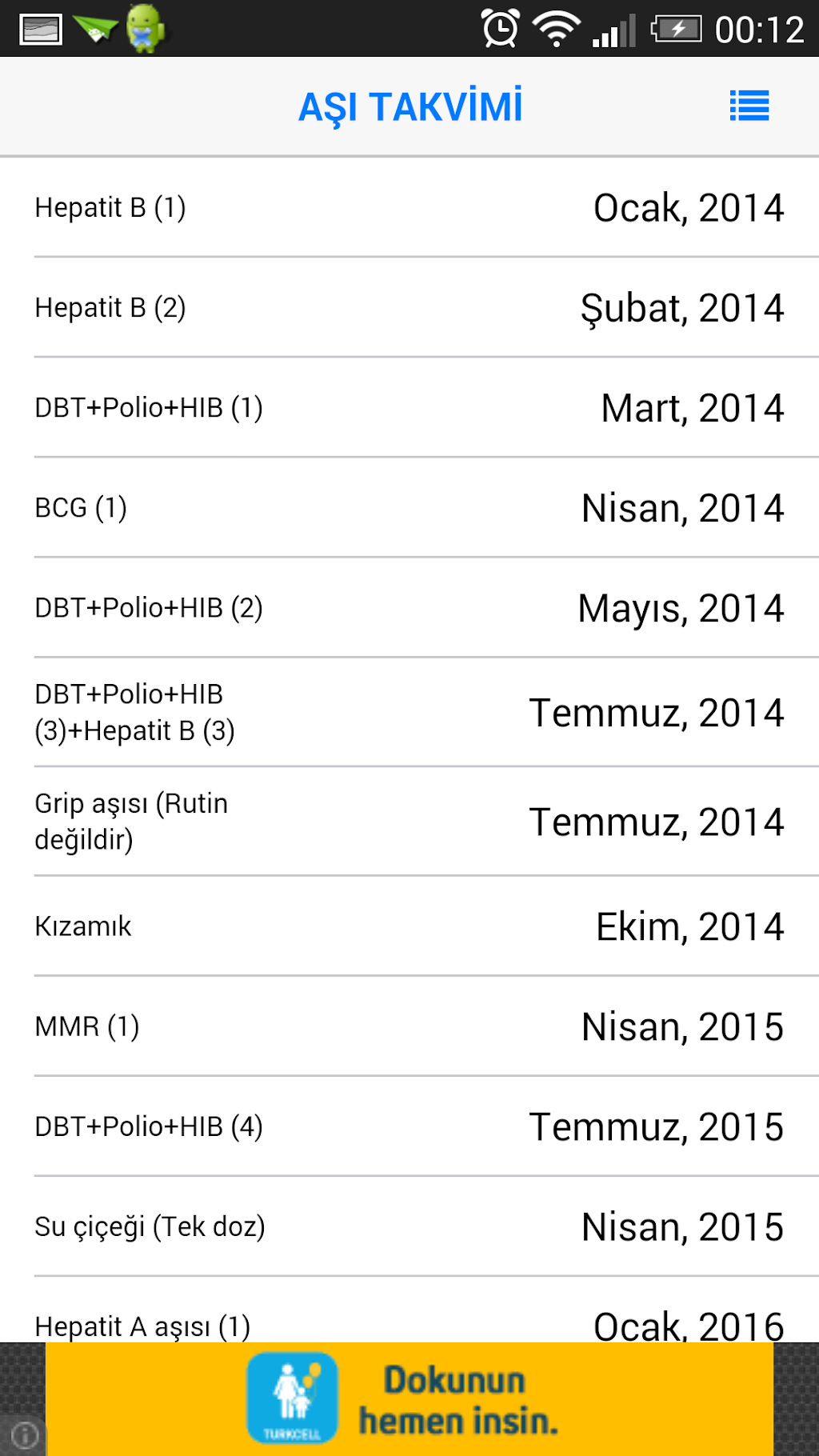Tap the ad info icon

[x=24, y=1434]
